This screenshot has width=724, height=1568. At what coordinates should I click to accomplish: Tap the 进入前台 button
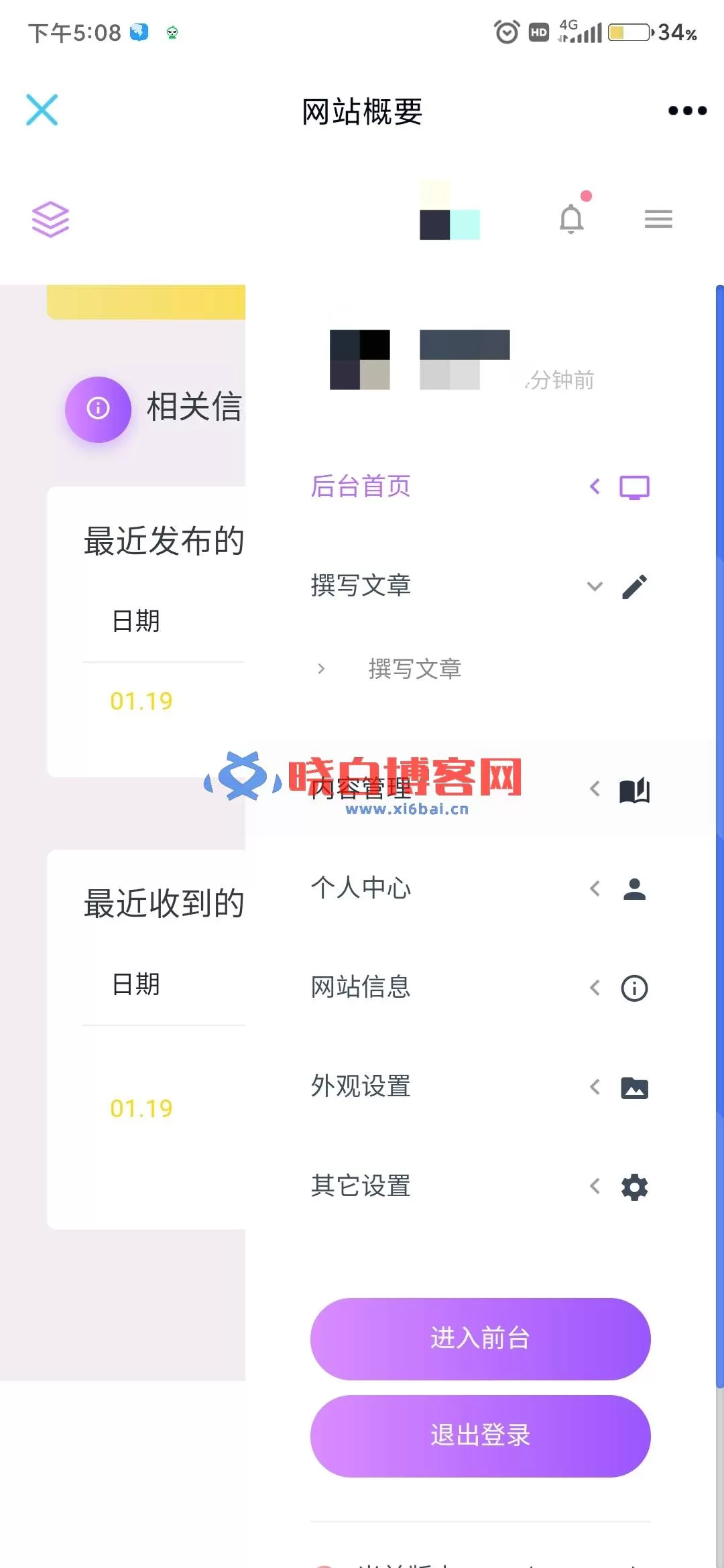480,1339
